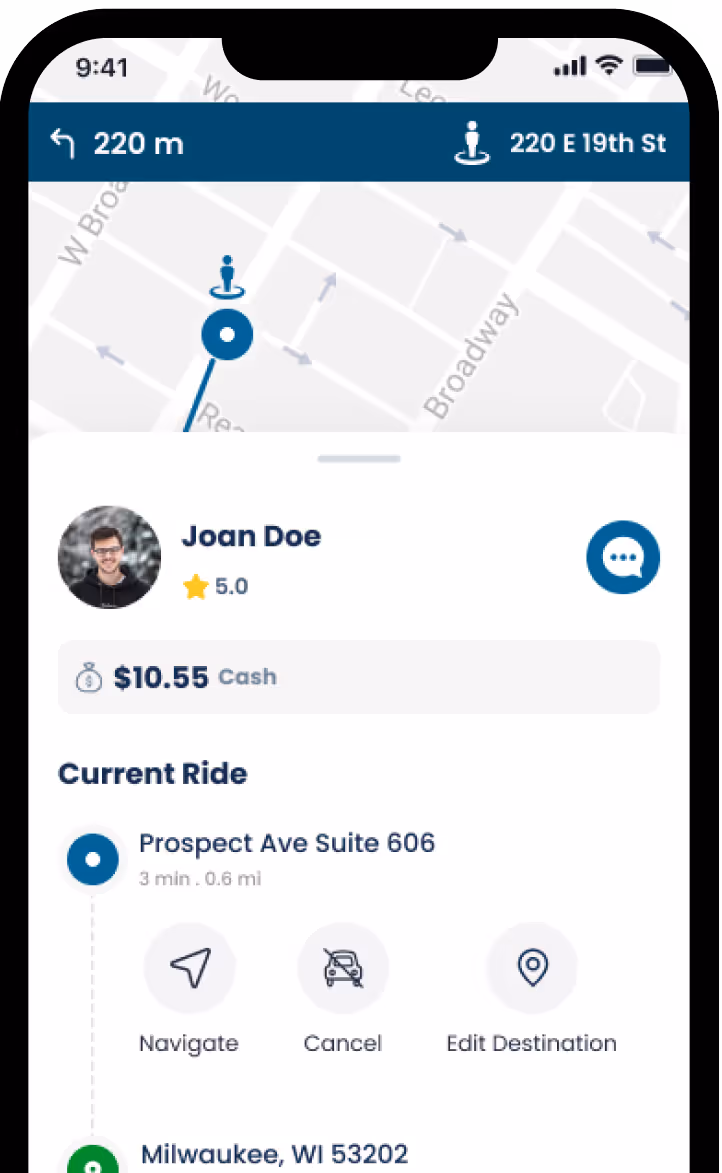Tap Edit Destination
This screenshot has height=1173, width=722.
click(x=531, y=968)
